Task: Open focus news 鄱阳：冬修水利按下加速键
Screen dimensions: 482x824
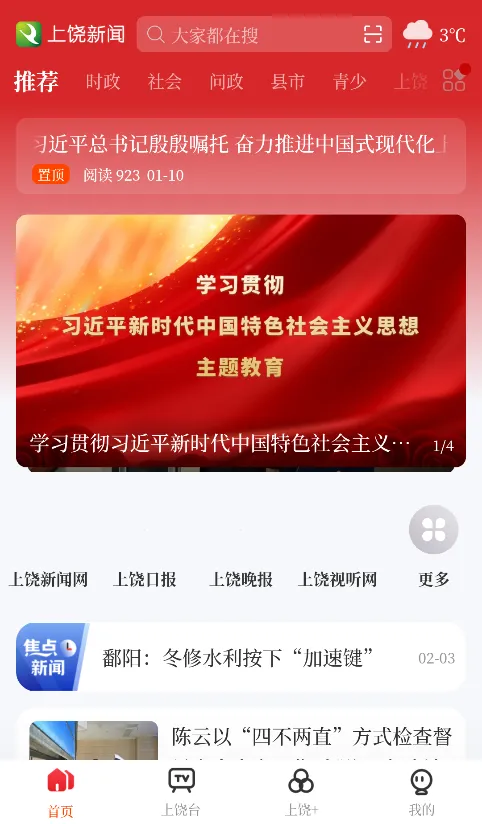Action: [x=241, y=657]
